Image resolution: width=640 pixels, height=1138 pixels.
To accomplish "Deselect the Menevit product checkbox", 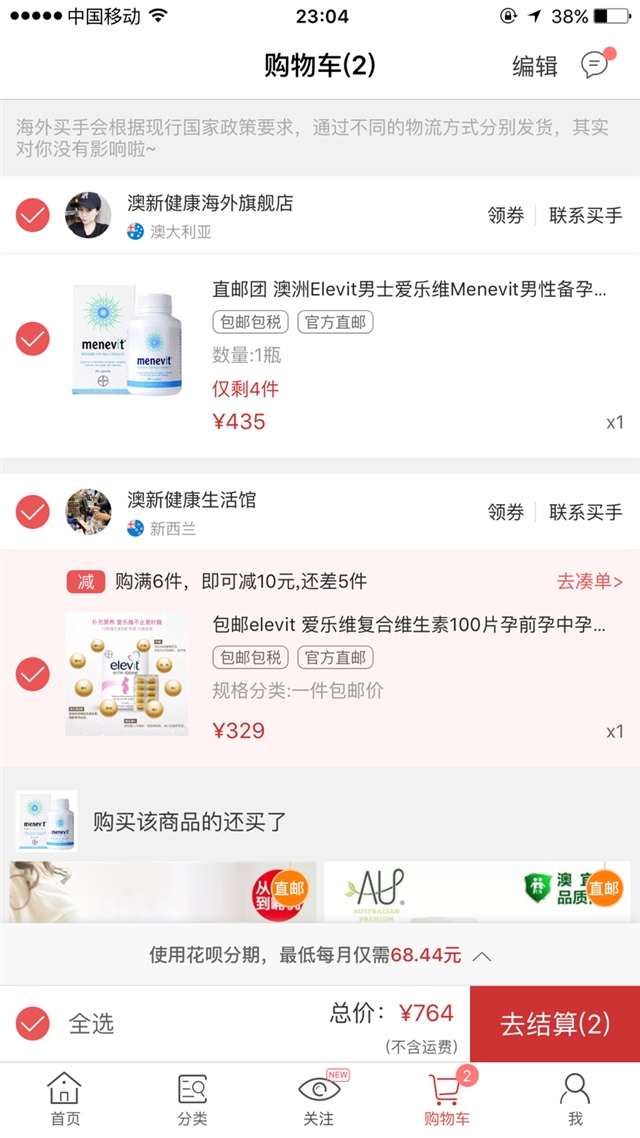I will (x=33, y=339).
